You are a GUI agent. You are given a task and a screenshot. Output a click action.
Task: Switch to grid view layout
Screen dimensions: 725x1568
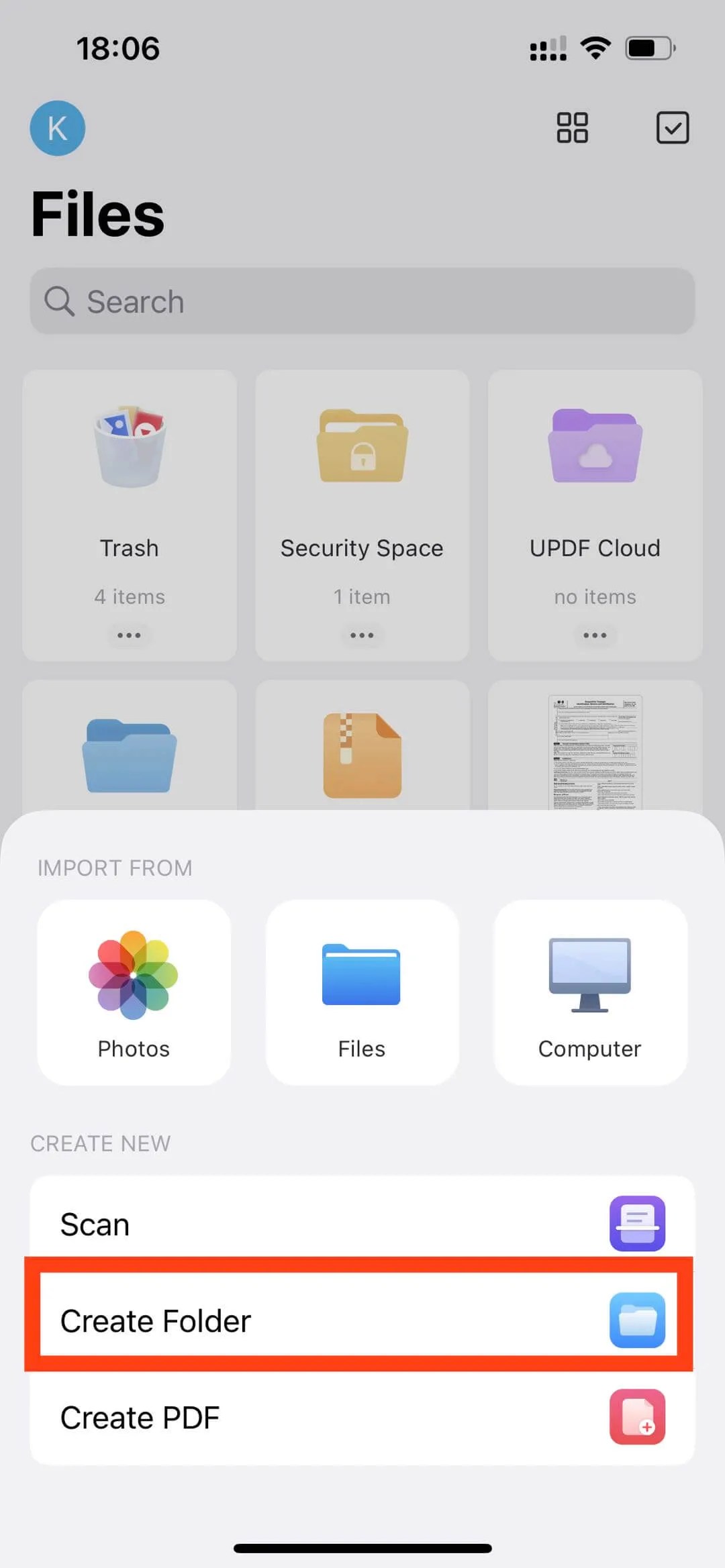click(572, 127)
